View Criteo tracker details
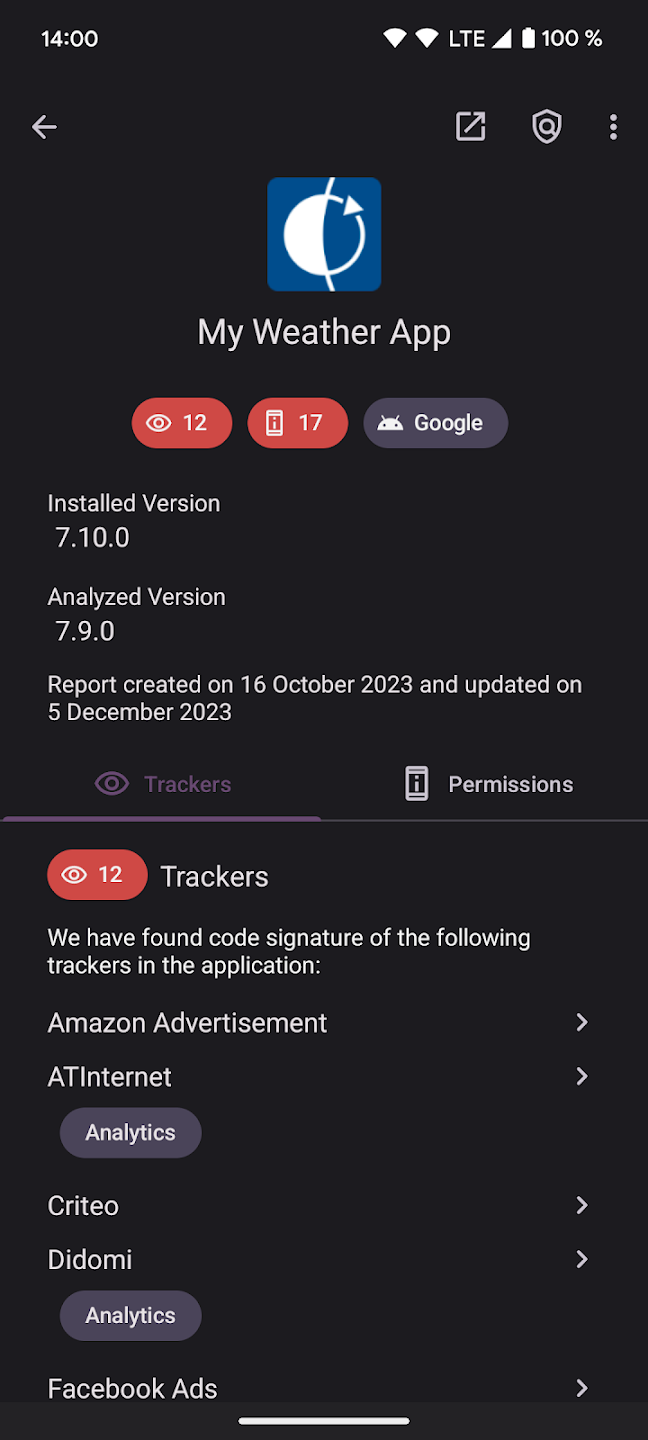The height and width of the screenshot is (1440, 648). tap(320, 1206)
